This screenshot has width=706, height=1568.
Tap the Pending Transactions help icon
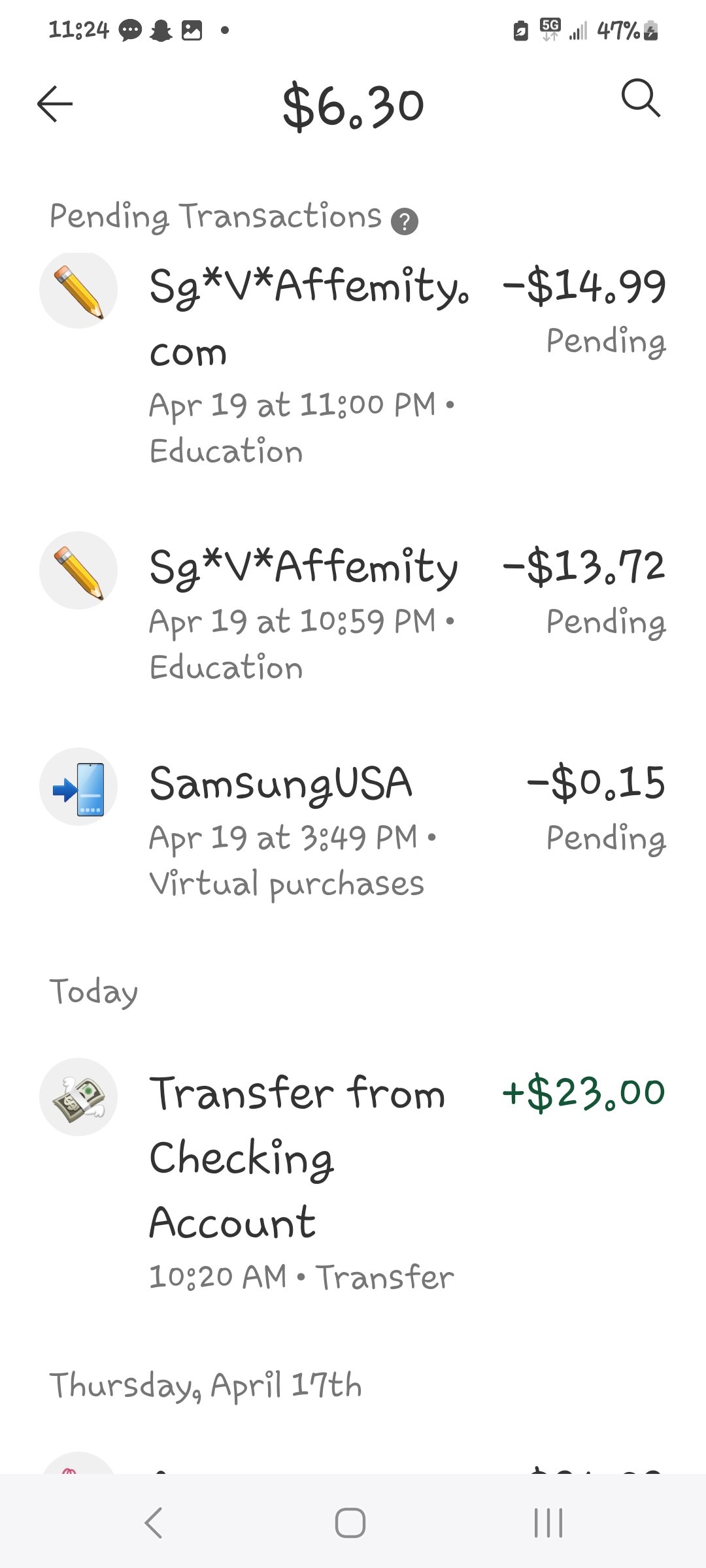tap(404, 221)
